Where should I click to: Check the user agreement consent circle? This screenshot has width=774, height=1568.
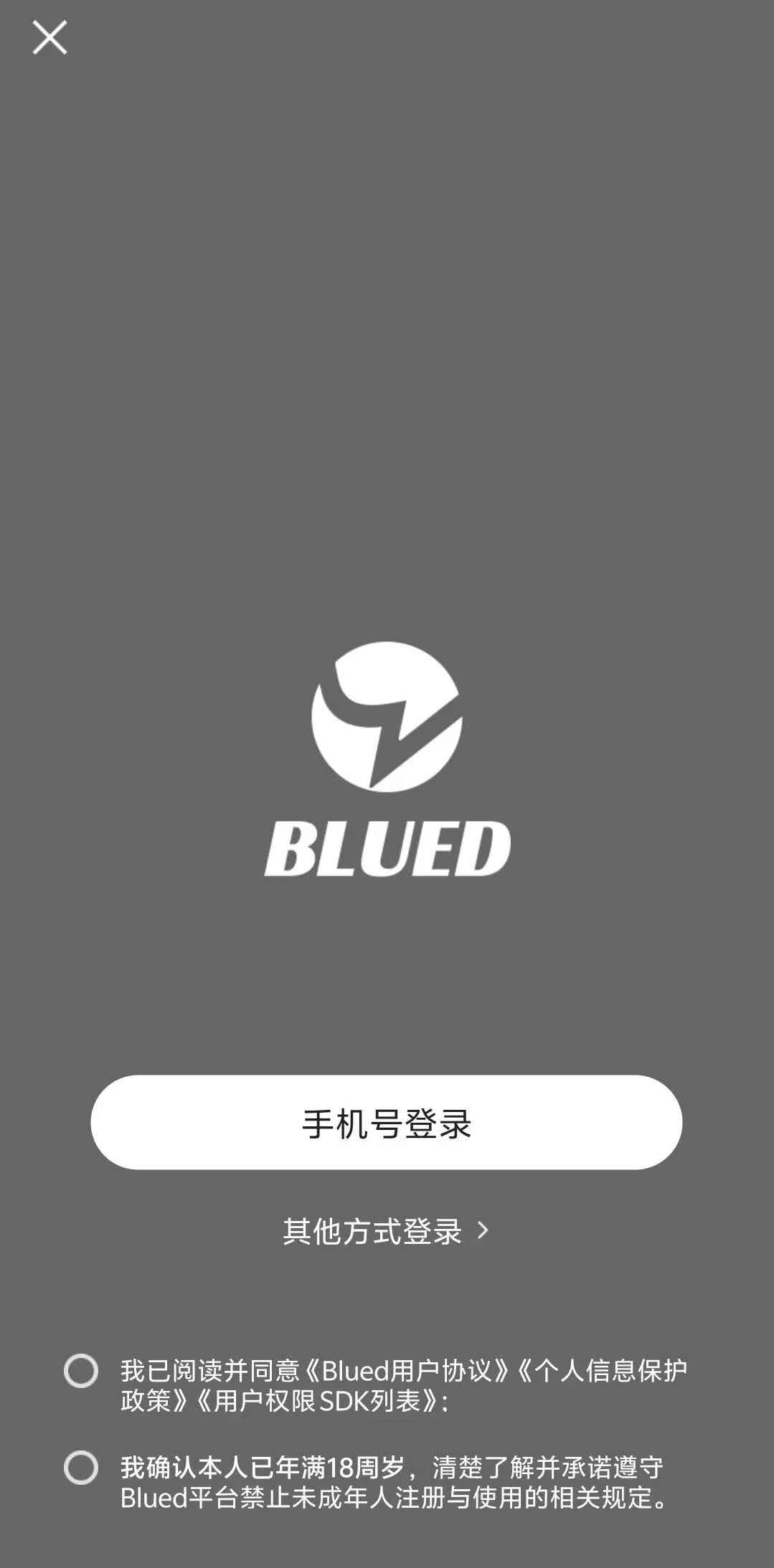point(81,1371)
